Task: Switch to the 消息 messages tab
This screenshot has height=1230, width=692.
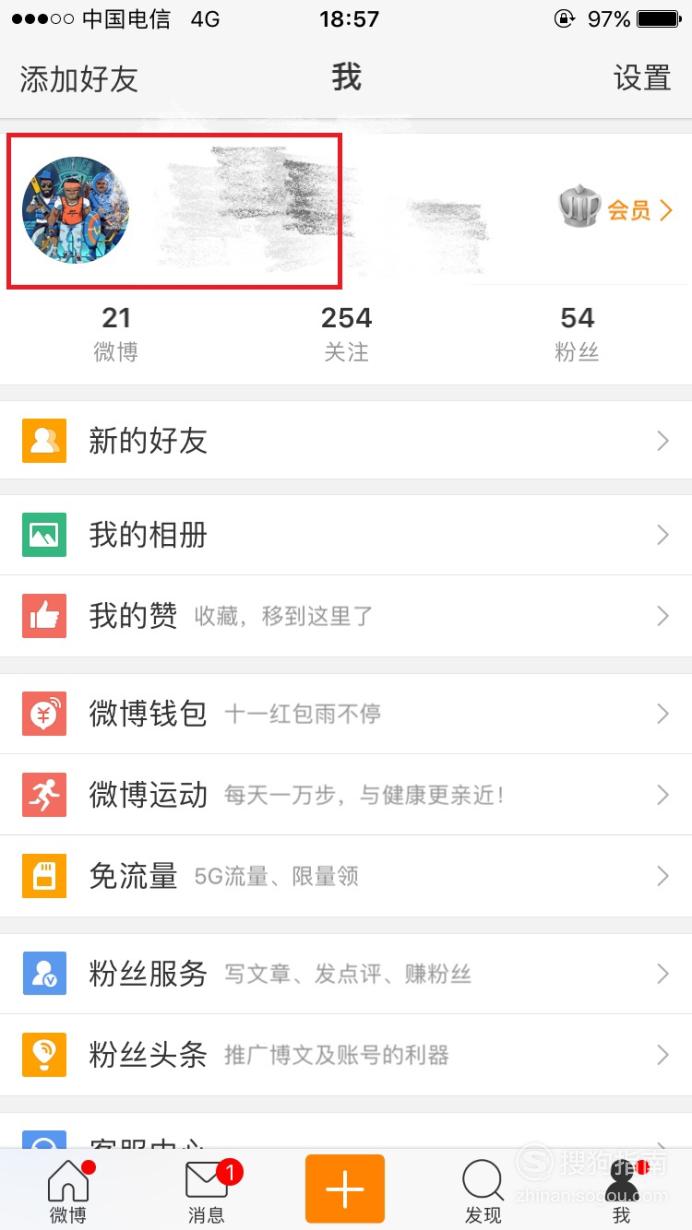Action: pyautogui.click(x=207, y=1191)
